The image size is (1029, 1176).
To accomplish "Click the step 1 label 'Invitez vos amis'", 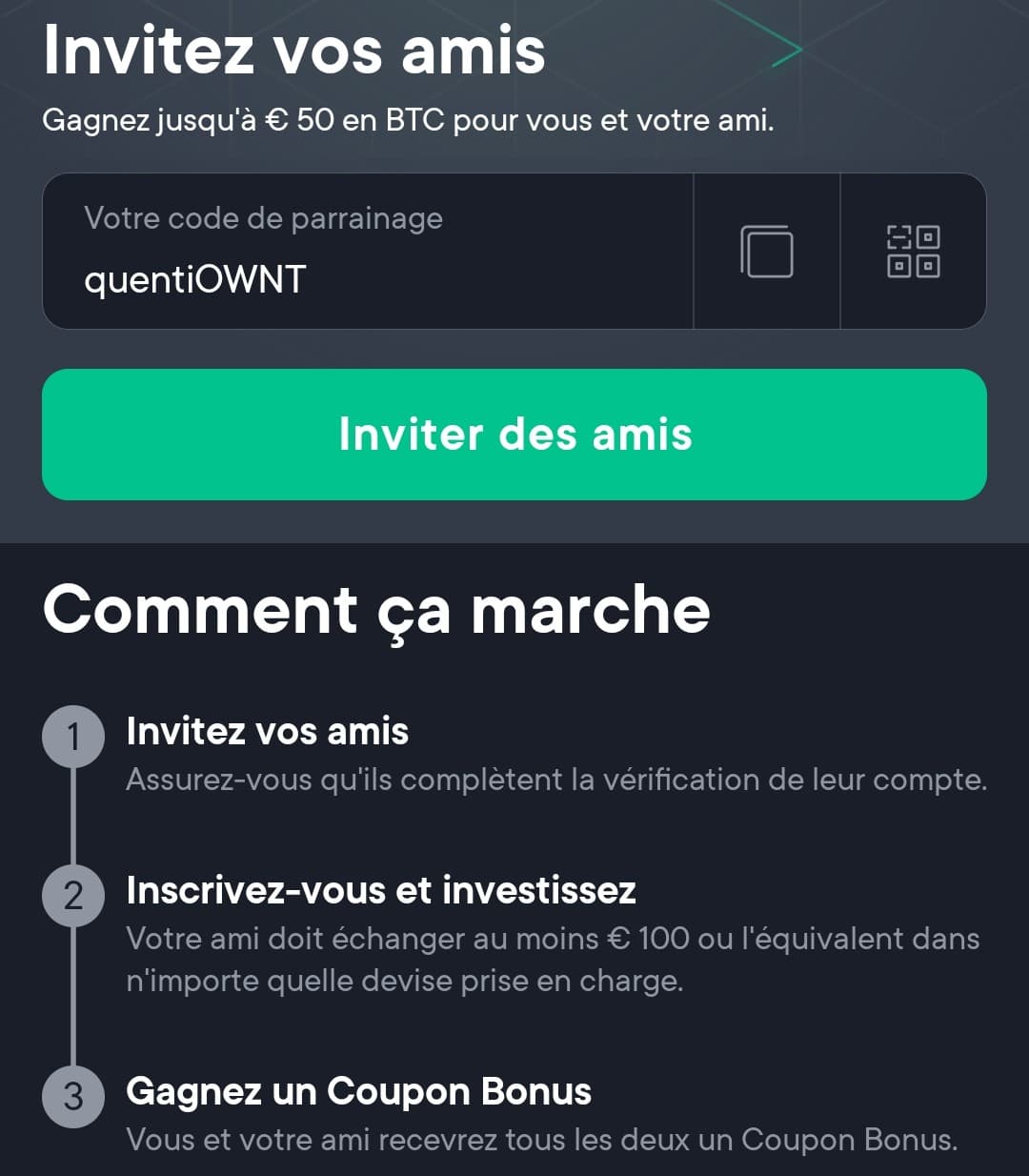I will pos(266,732).
